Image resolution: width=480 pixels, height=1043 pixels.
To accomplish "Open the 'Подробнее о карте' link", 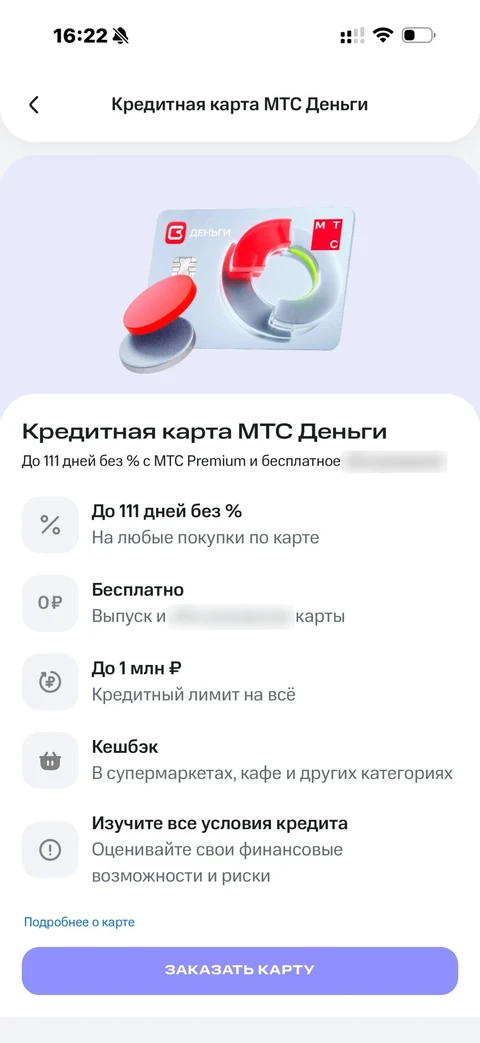I will coord(79,922).
